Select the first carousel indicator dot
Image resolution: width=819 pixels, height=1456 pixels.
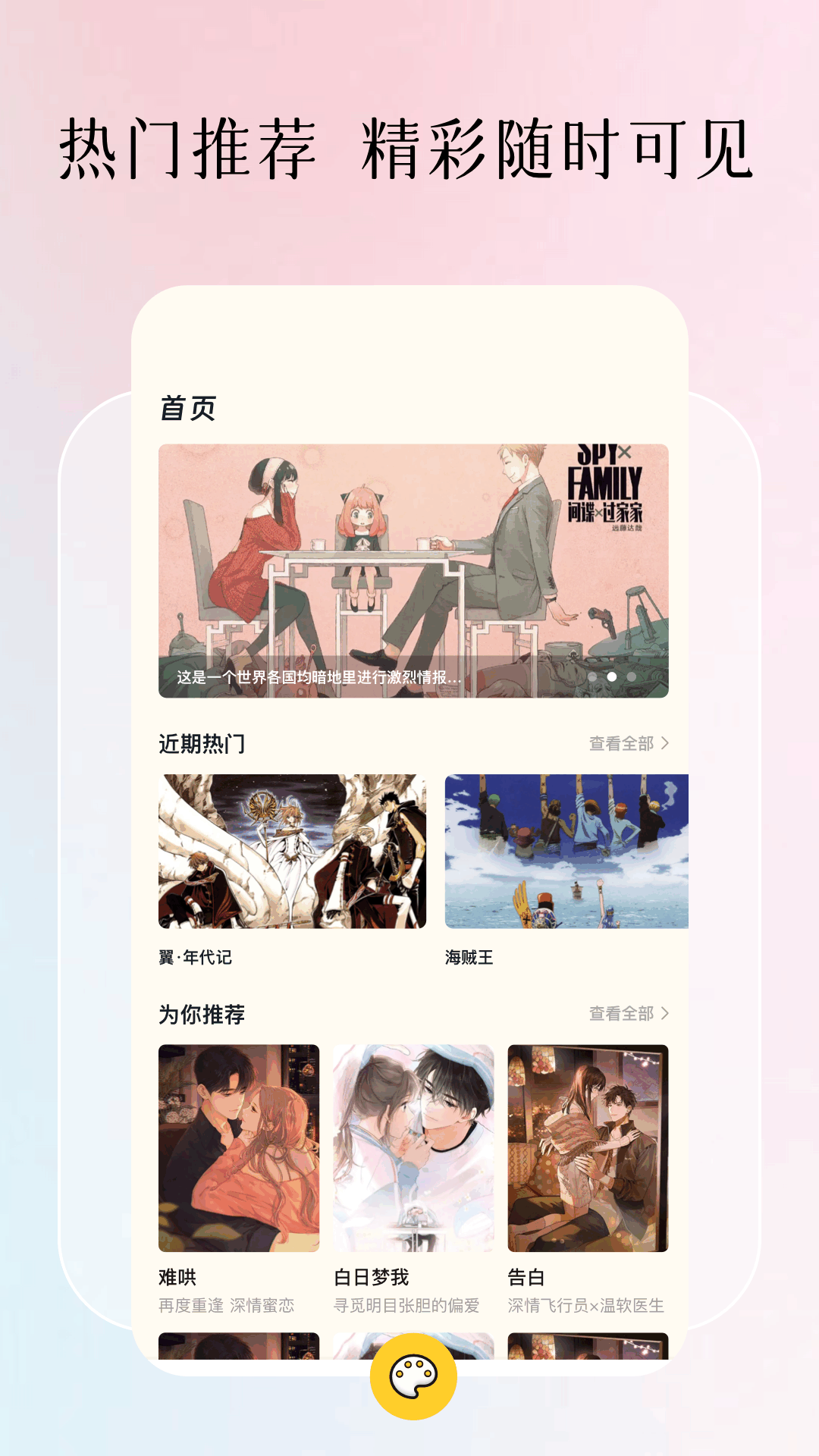pos(592,676)
